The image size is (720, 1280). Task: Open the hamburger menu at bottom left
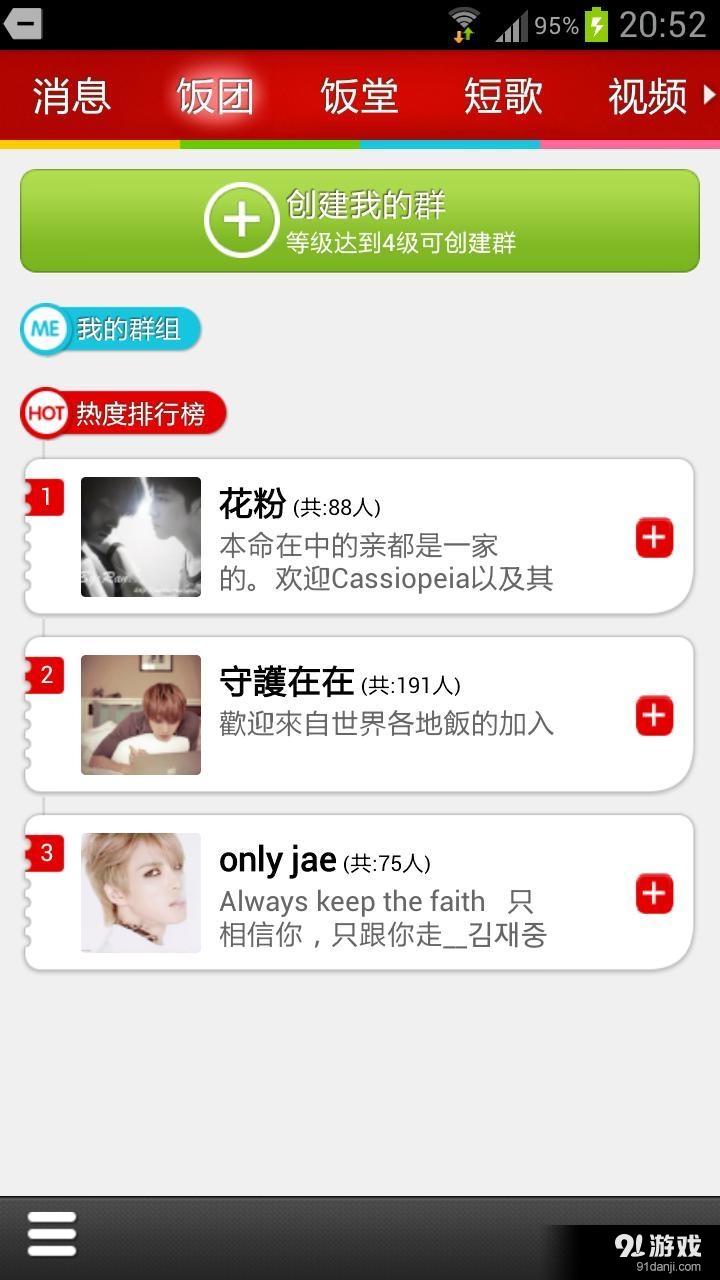click(52, 1234)
